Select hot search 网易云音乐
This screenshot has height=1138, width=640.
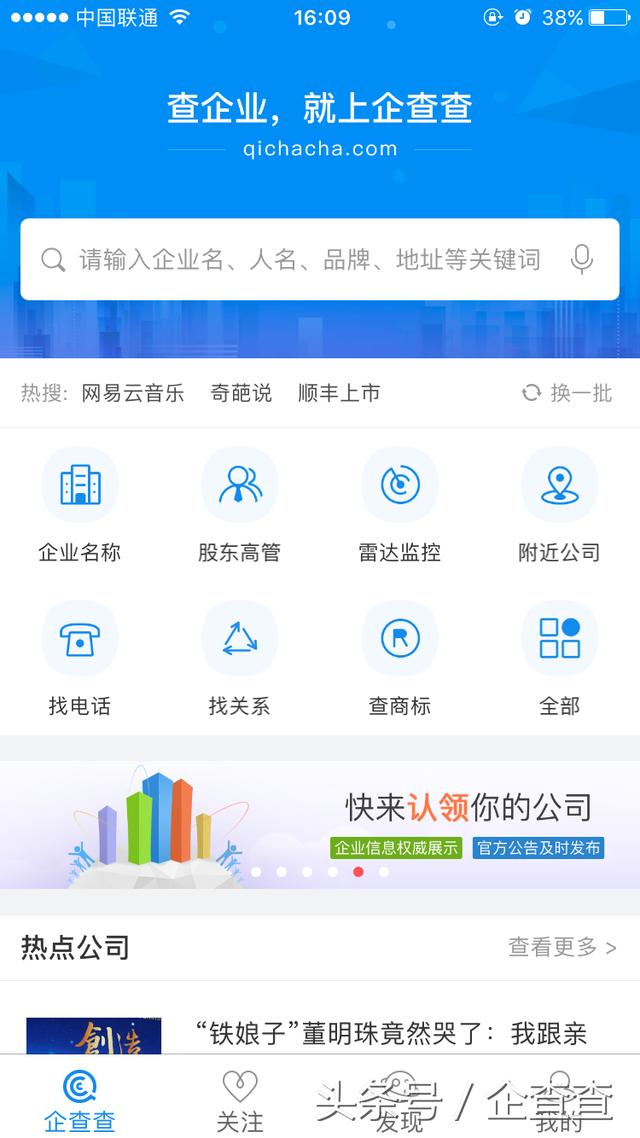coord(133,393)
